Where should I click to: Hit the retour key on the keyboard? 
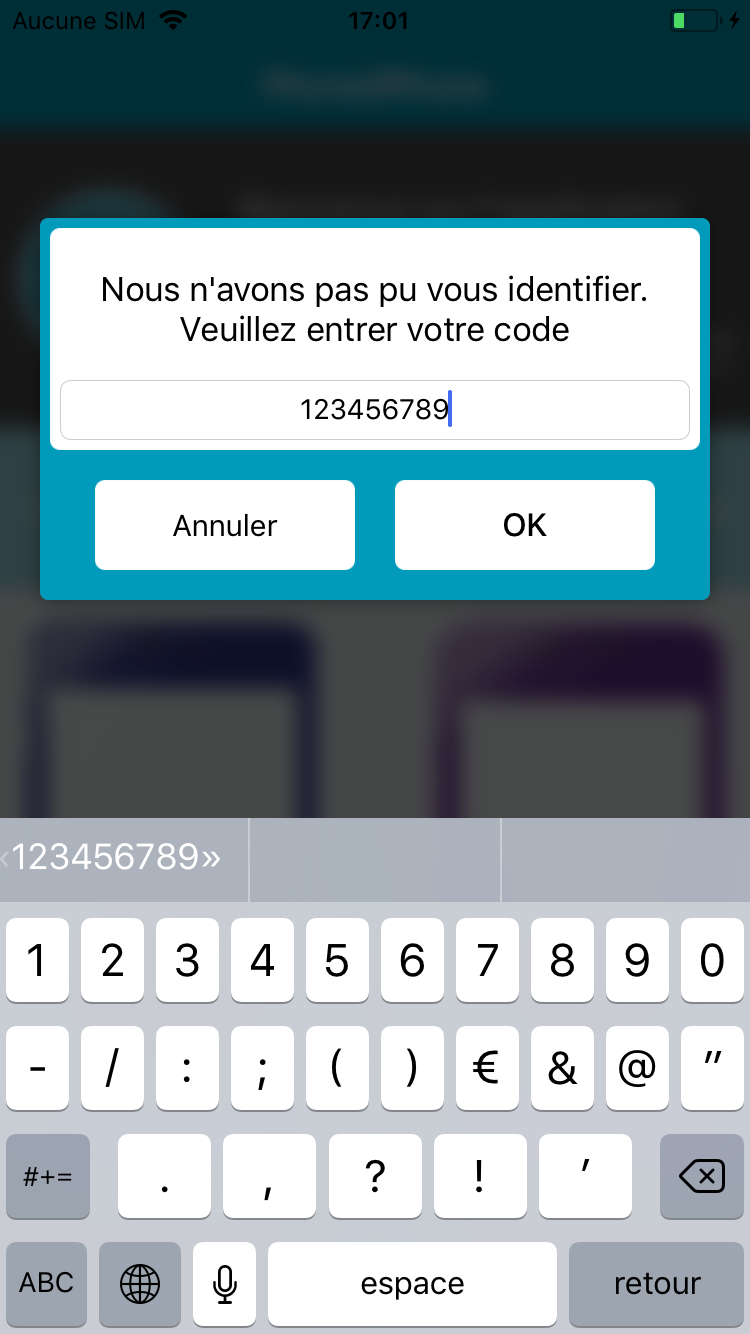click(x=657, y=1284)
